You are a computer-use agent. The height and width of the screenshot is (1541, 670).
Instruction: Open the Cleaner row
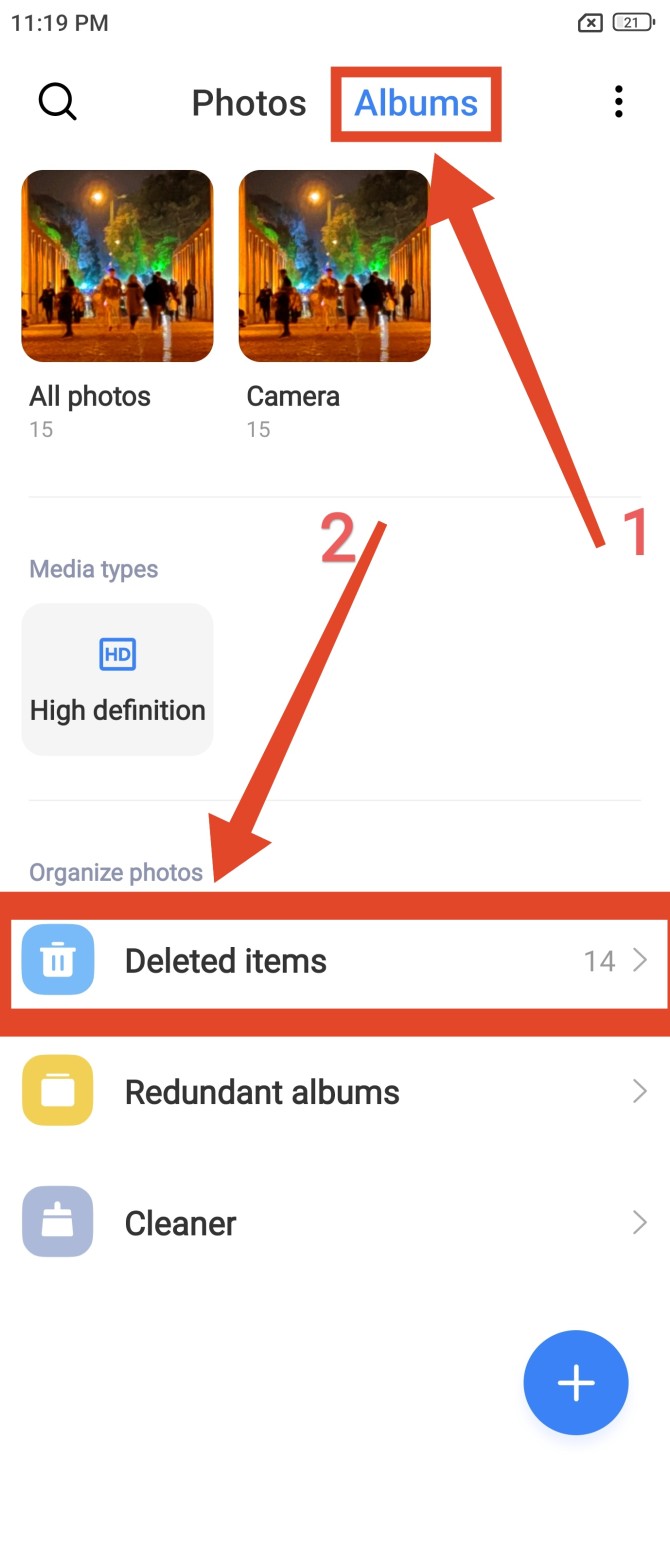[335, 1223]
